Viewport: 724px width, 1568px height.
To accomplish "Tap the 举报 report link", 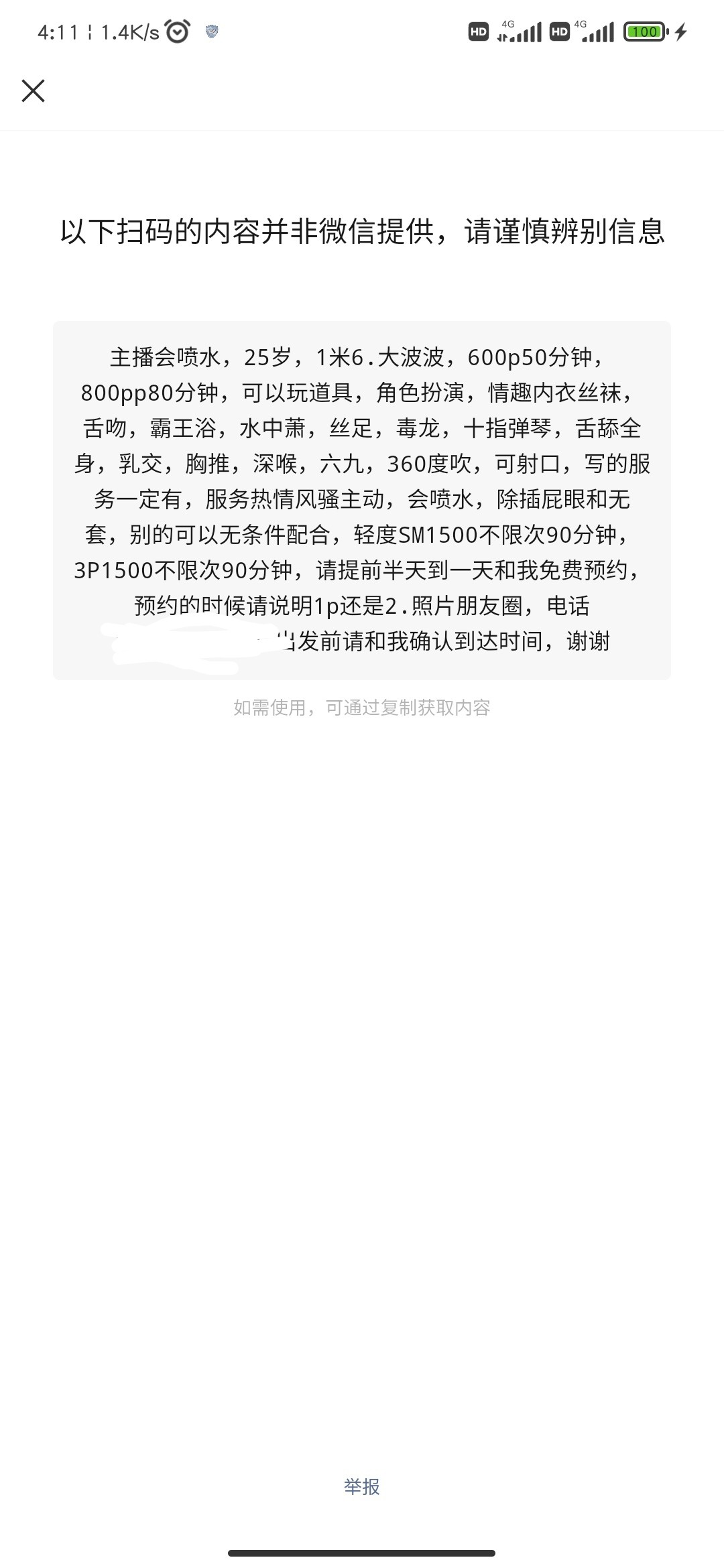I will [362, 1486].
